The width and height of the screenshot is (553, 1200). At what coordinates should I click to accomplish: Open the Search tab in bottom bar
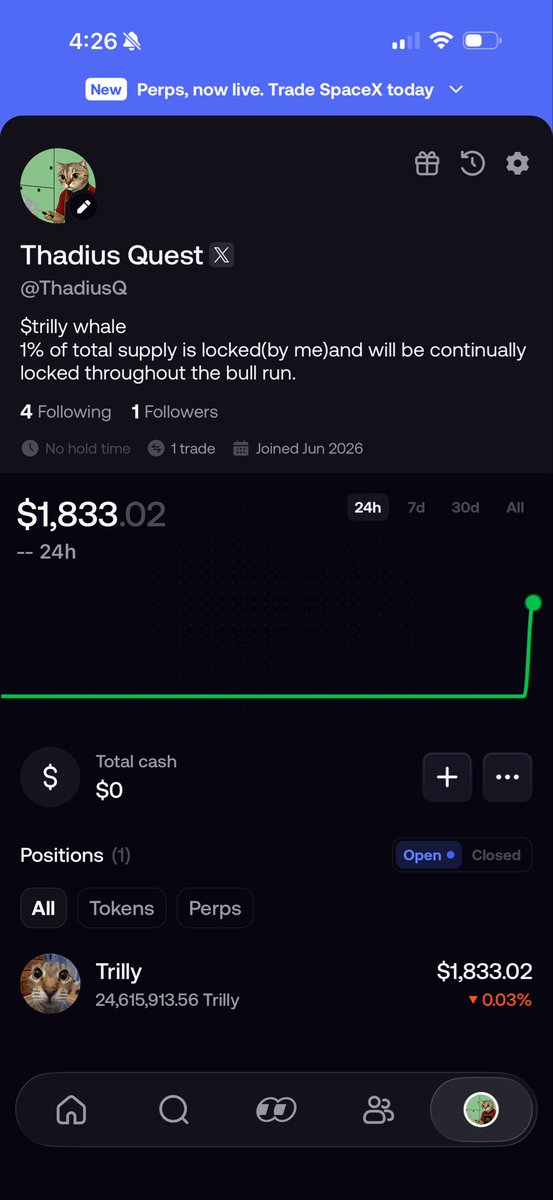174,1110
